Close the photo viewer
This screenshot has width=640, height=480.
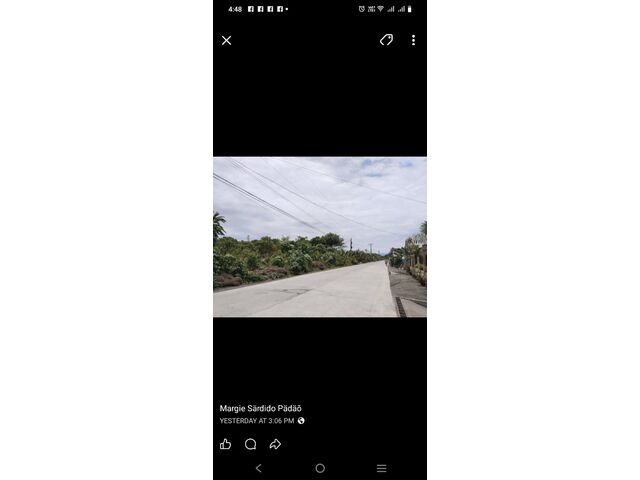226,40
